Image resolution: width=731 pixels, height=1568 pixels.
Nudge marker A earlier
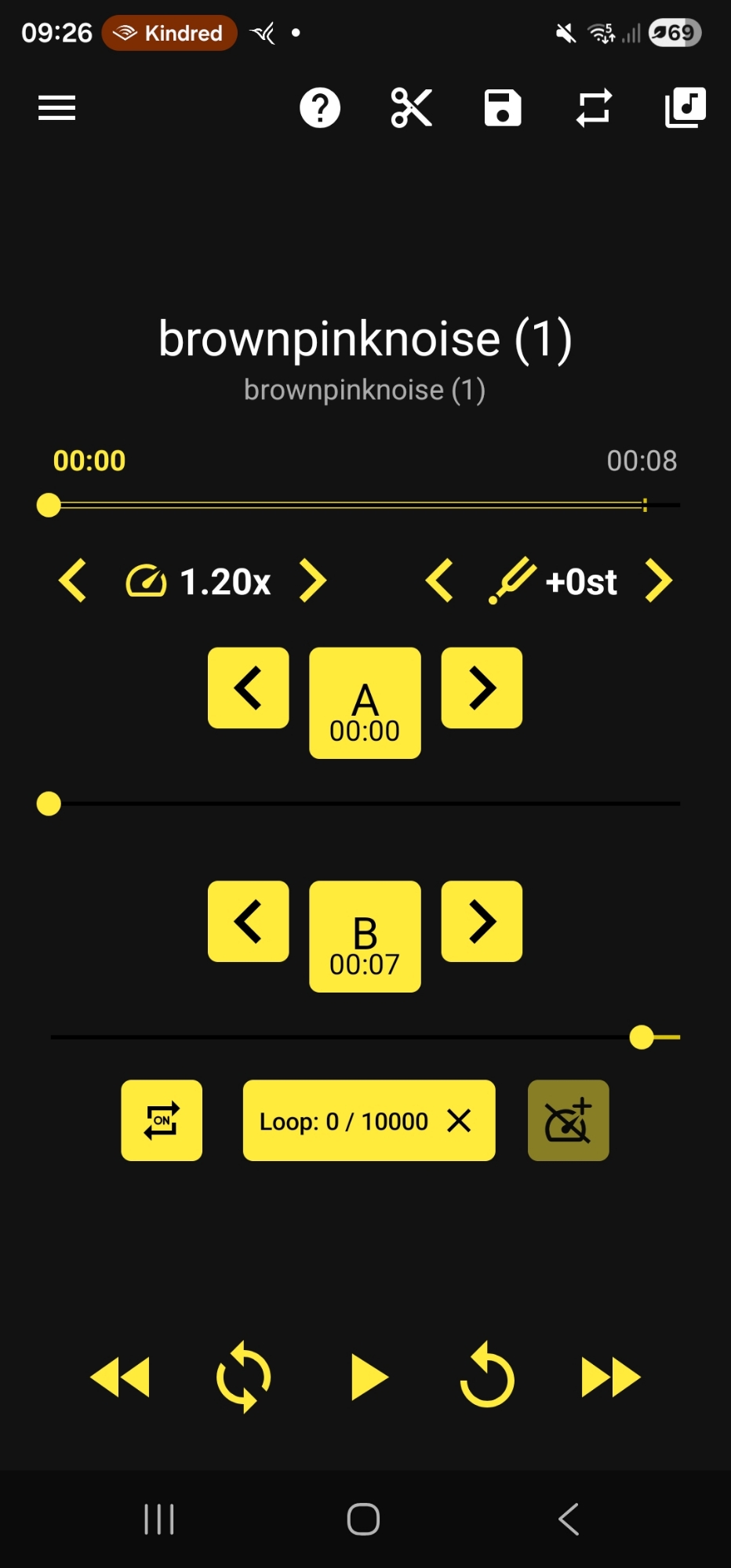point(248,688)
